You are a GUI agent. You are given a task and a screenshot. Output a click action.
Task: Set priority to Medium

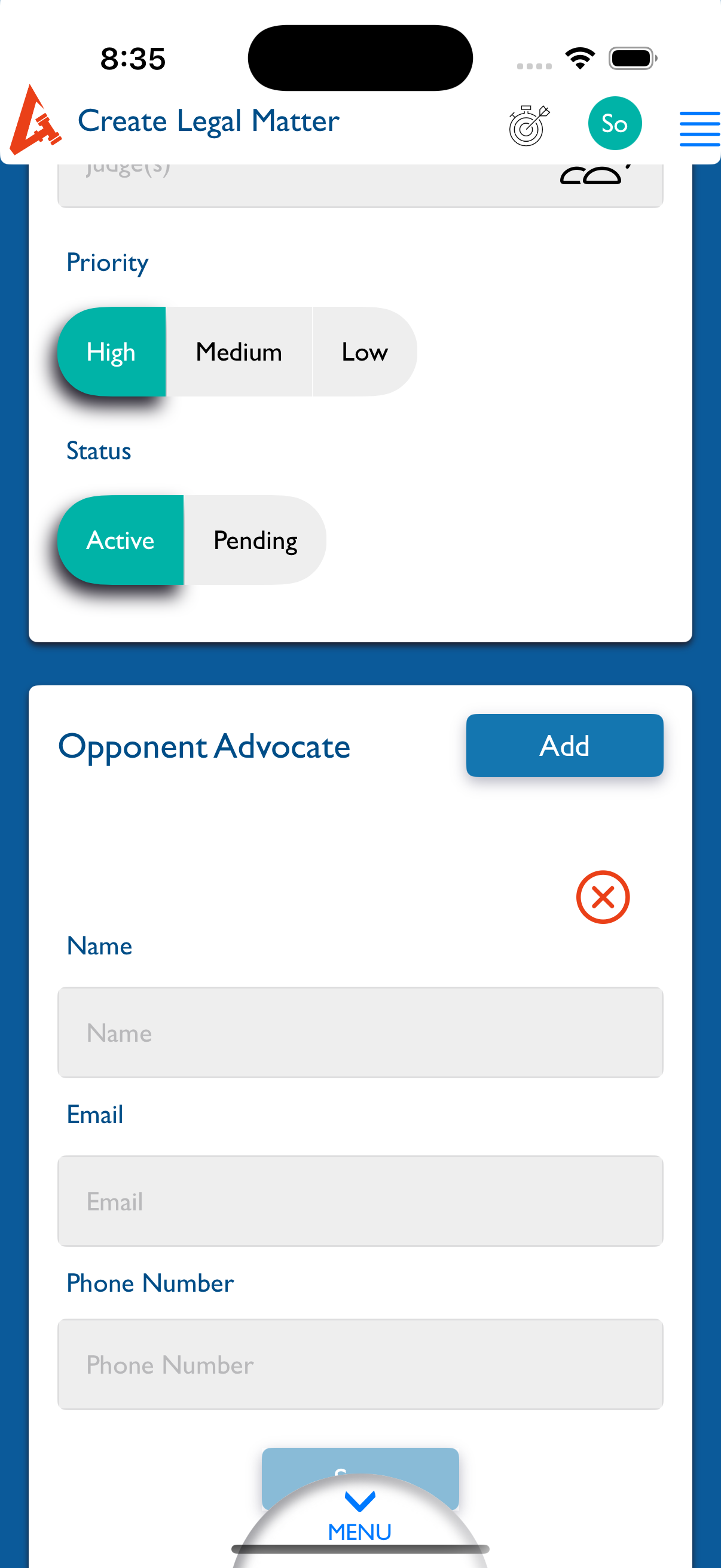click(x=239, y=352)
